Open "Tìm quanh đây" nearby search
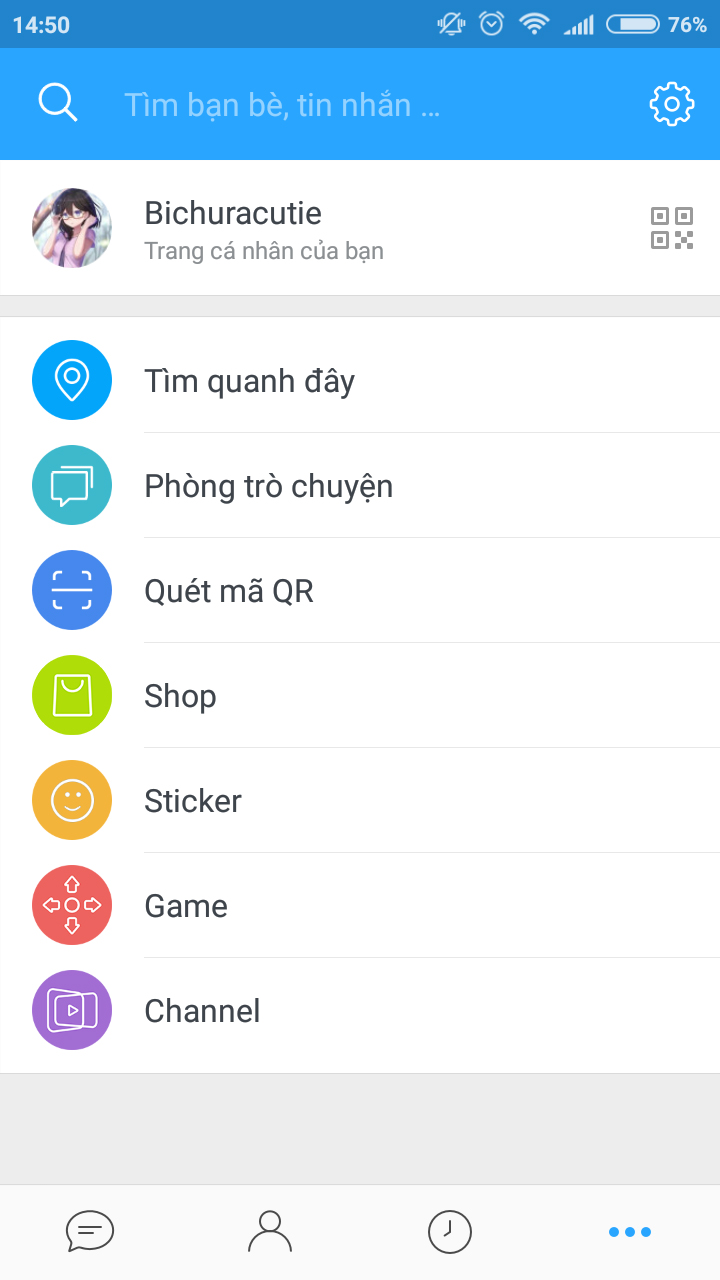Viewport: 720px width, 1280px height. (x=250, y=381)
